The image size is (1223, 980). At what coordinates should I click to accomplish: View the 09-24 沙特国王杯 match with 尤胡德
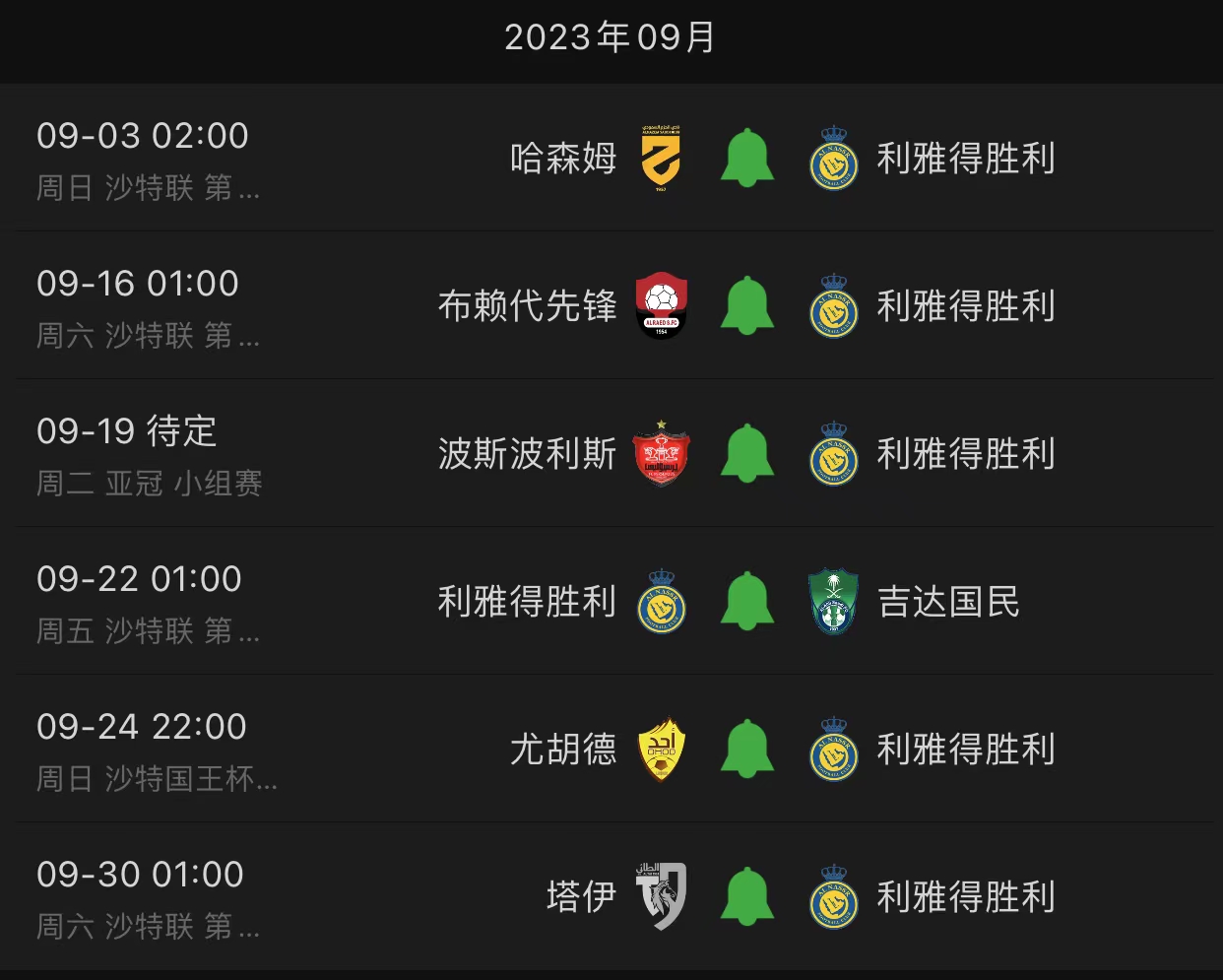tap(148, 749)
